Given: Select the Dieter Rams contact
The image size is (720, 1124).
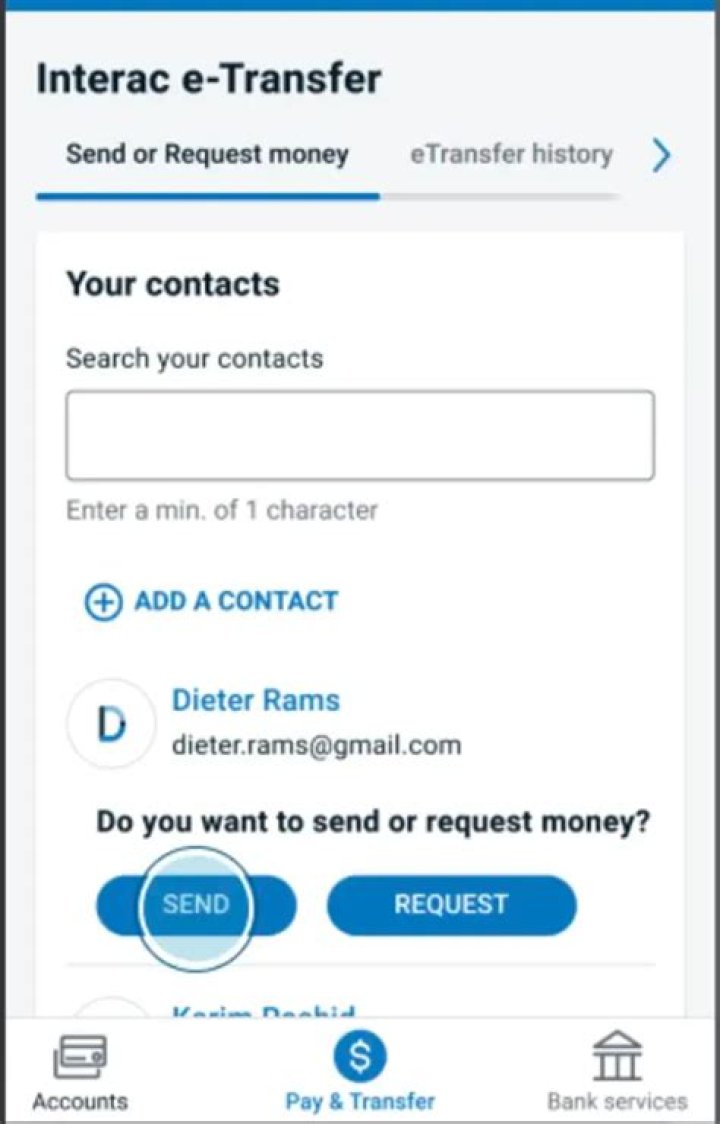Looking at the screenshot, I should pyautogui.click(x=256, y=701).
